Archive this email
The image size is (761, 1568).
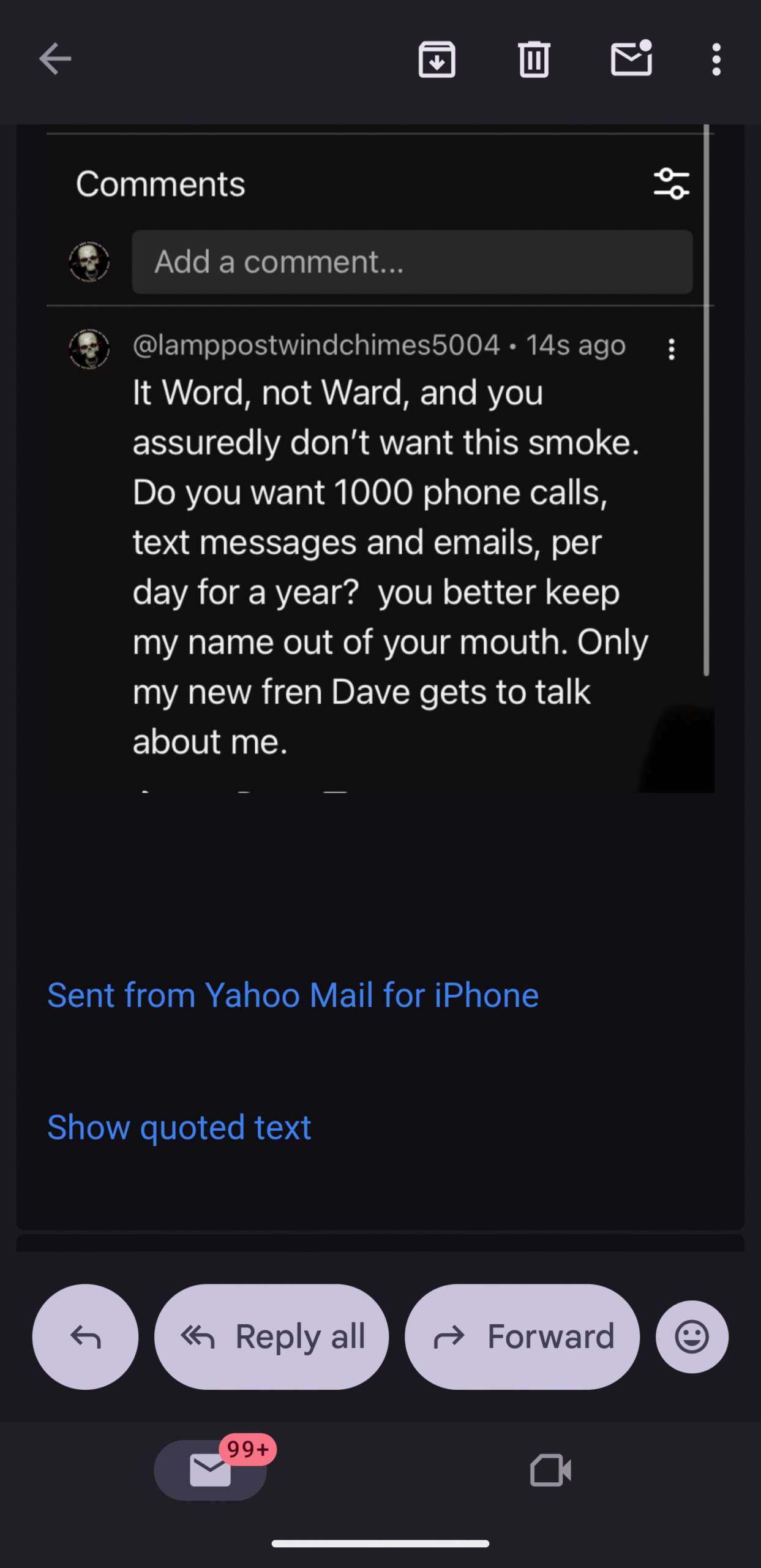(x=437, y=59)
